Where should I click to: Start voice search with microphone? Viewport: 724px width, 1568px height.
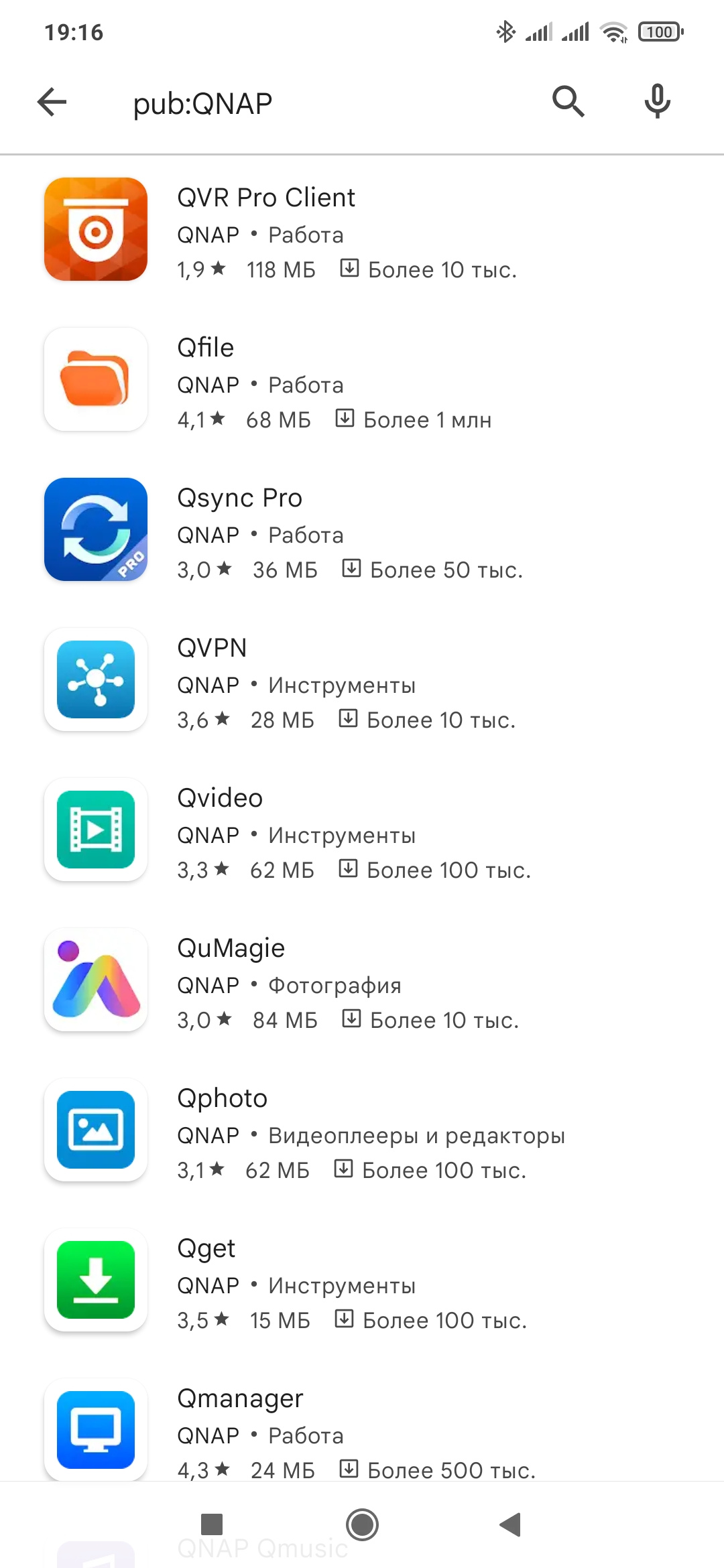point(657,102)
